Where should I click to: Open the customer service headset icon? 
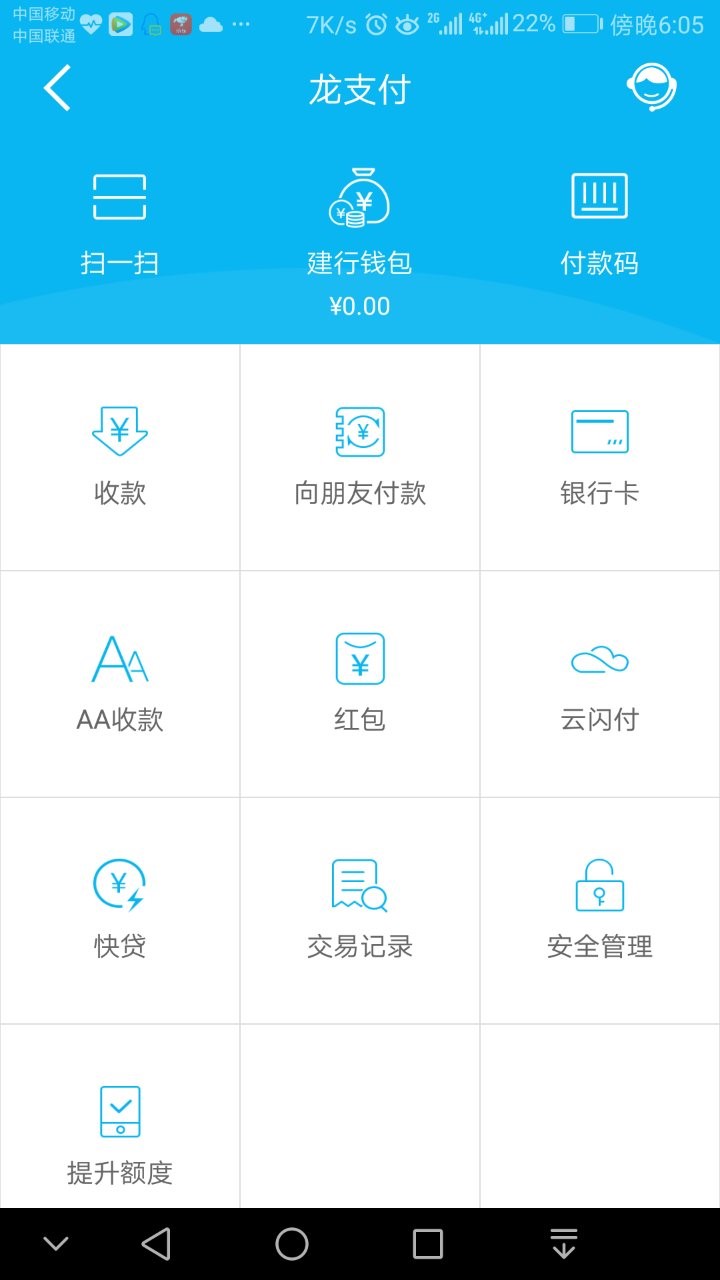tap(651, 89)
